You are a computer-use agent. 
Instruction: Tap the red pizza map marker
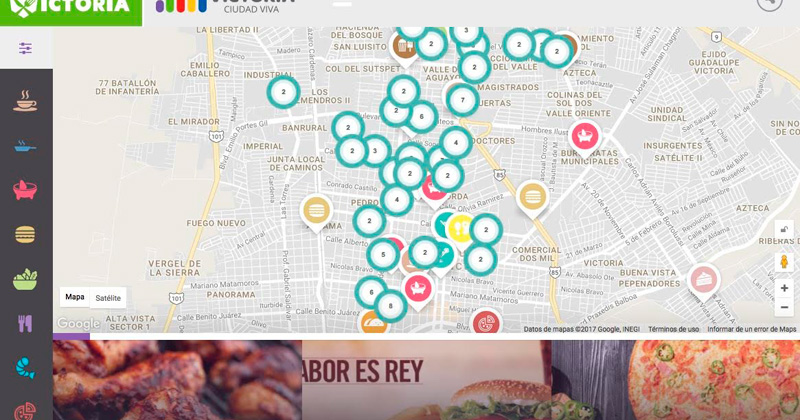pyautogui.click(x=486, y=322)
